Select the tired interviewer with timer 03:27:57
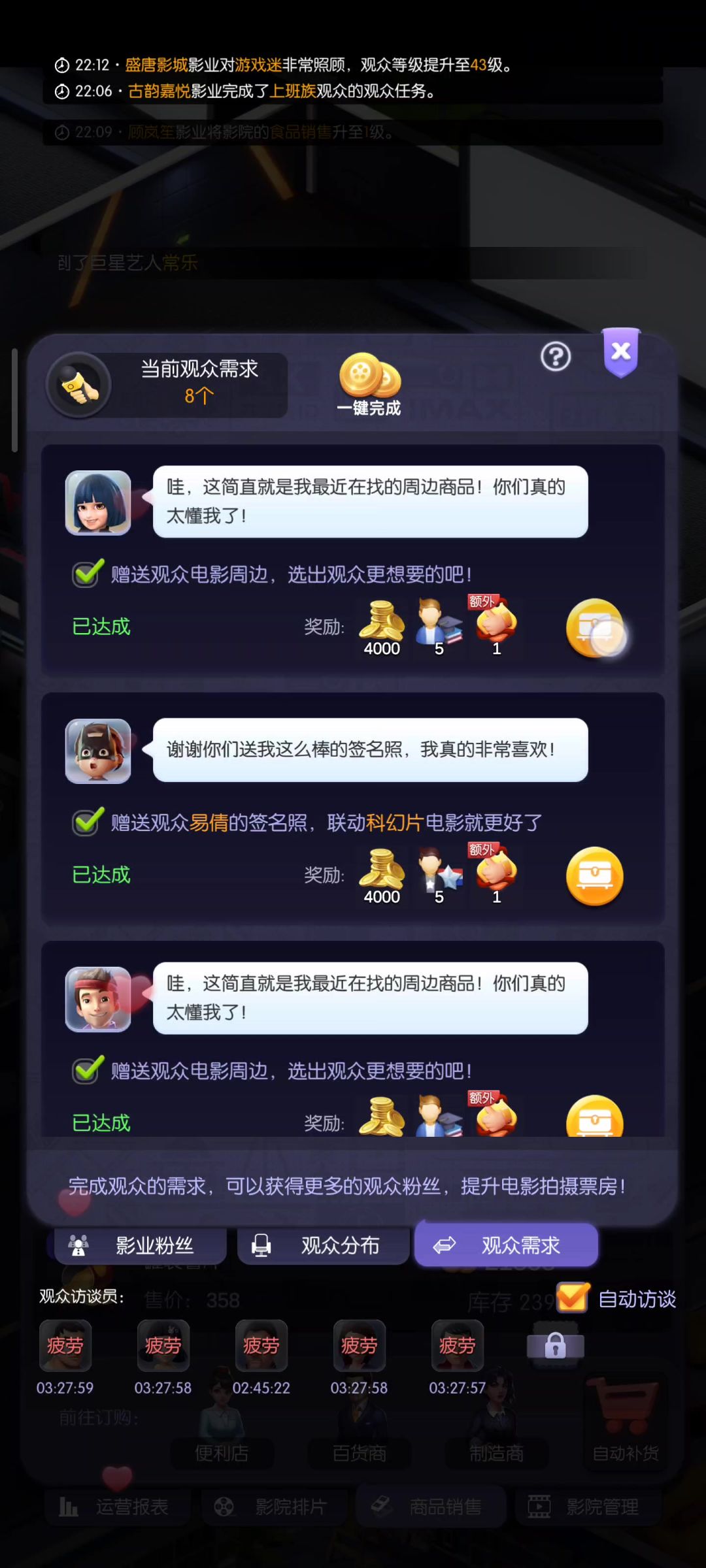Viewport: 706px width, 1568px height. [457, 1346]
